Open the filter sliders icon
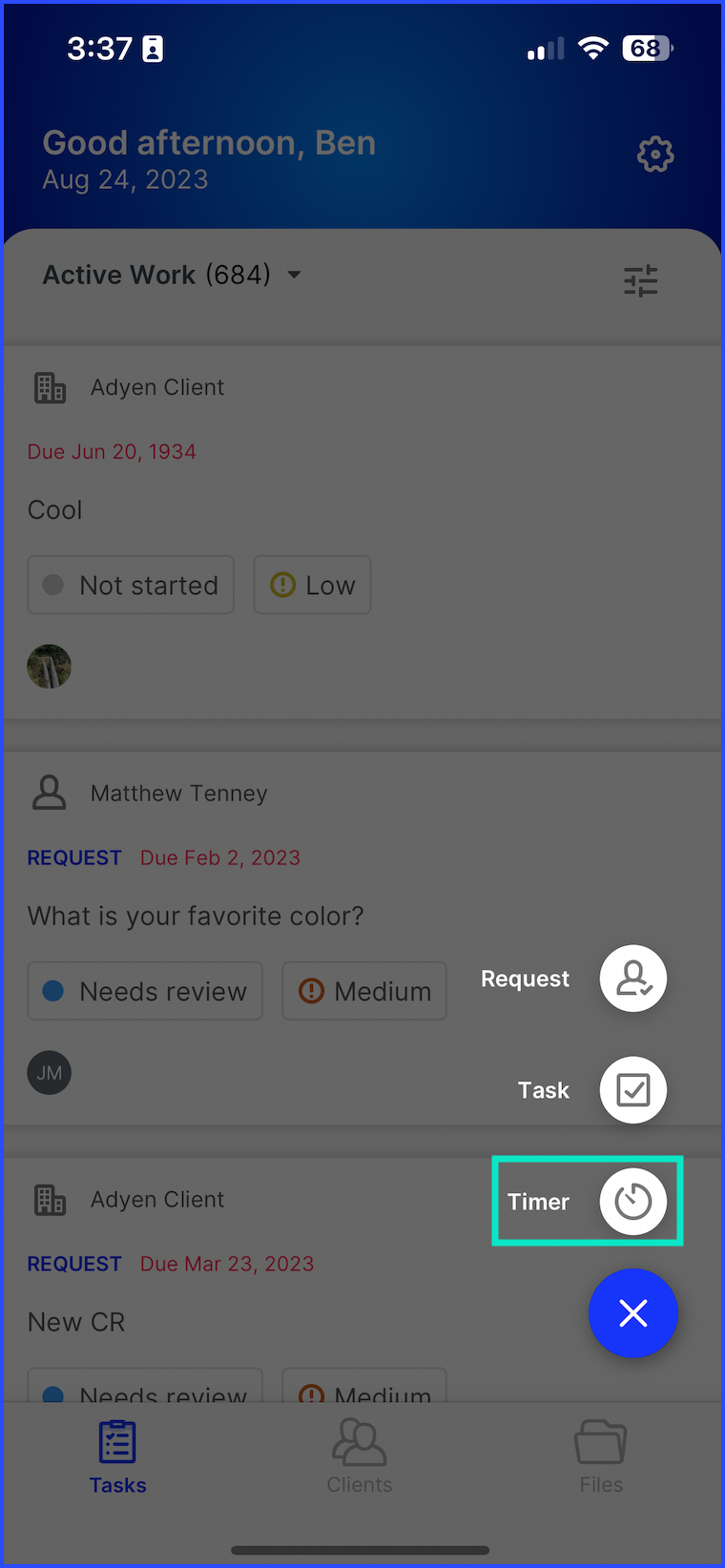Image resolution: width=725 pixels, height=1568 pixels. coord(640,280)
